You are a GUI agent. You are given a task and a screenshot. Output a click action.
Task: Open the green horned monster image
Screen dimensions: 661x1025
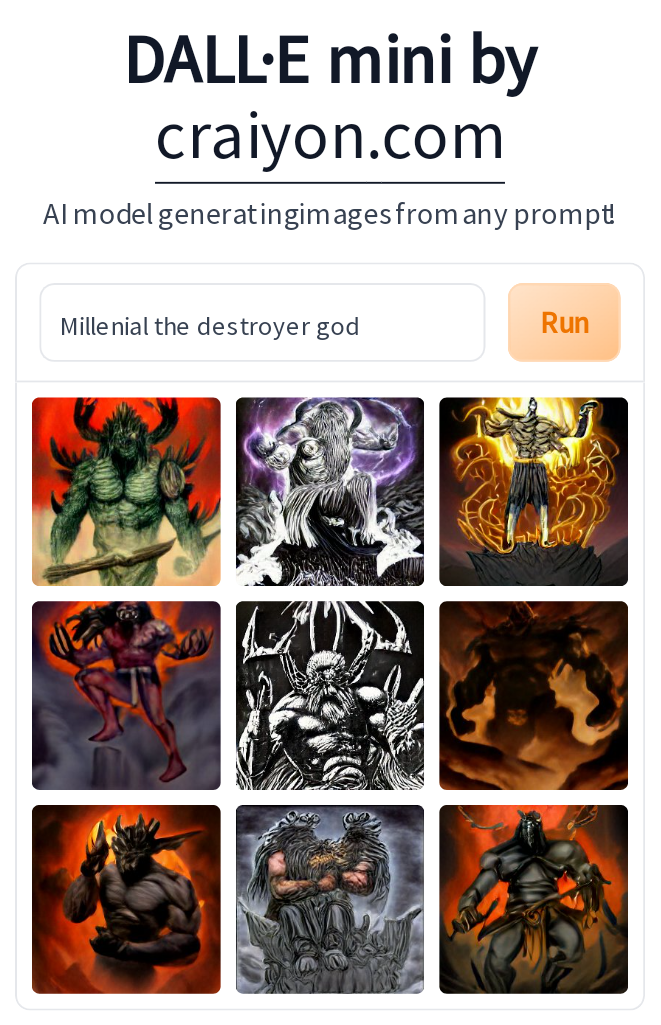126,491
